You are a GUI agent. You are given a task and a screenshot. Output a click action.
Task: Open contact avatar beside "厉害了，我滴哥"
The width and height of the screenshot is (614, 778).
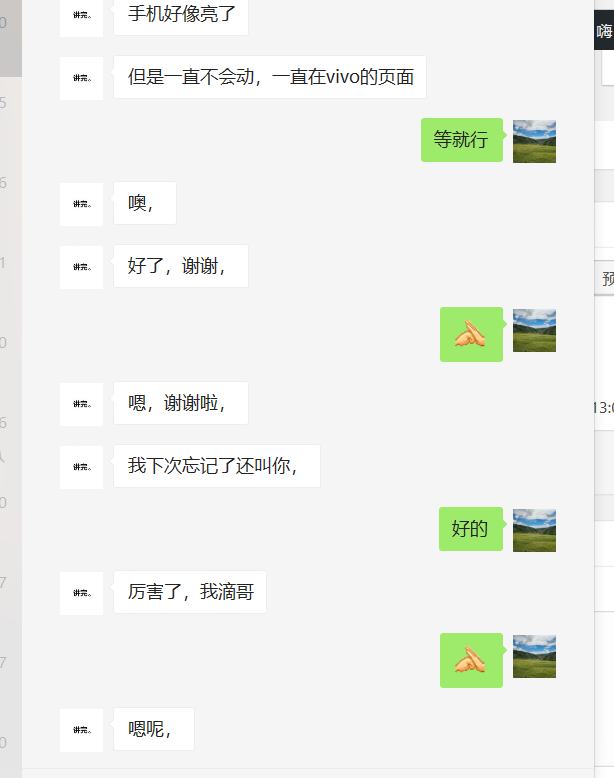[81, 593]
